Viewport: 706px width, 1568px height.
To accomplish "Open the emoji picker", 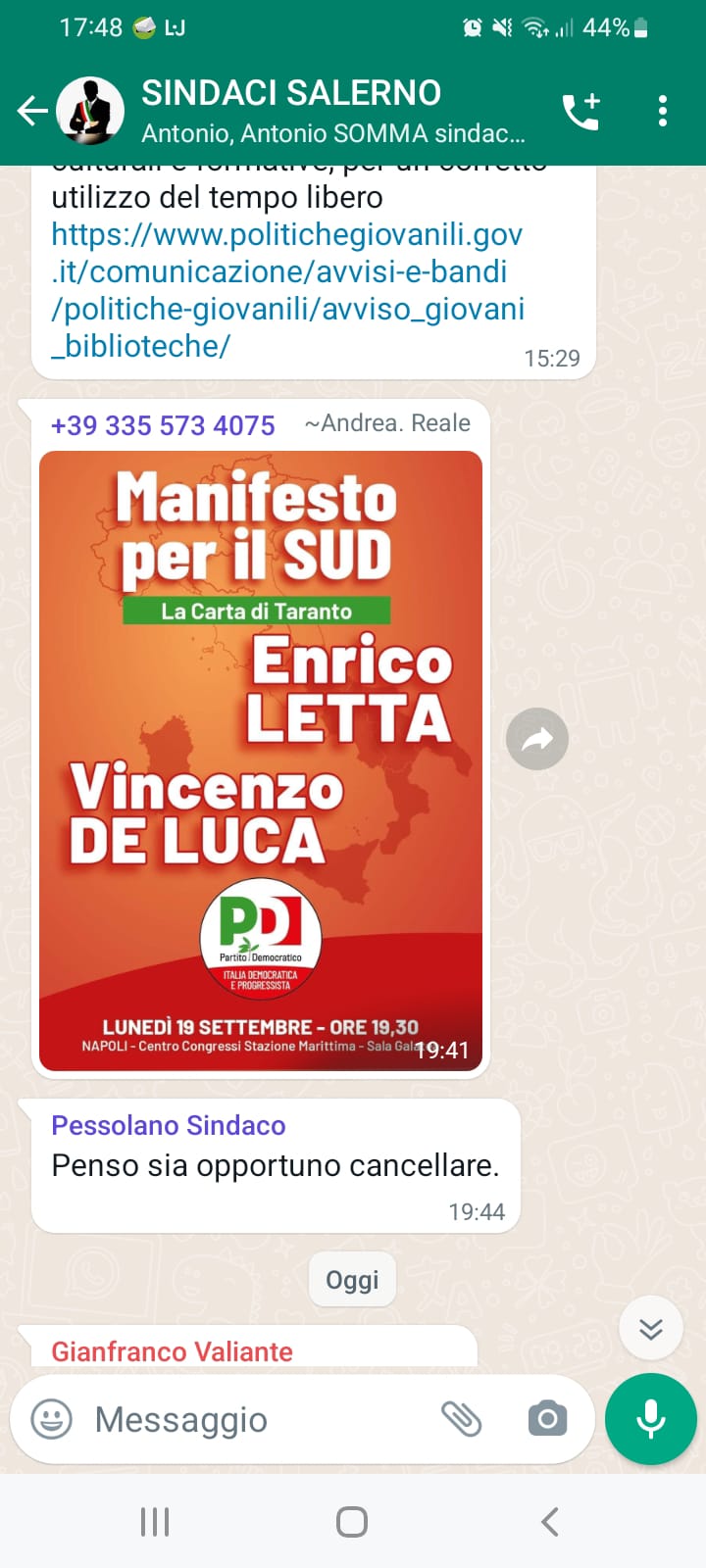I will click(52, 1419).
